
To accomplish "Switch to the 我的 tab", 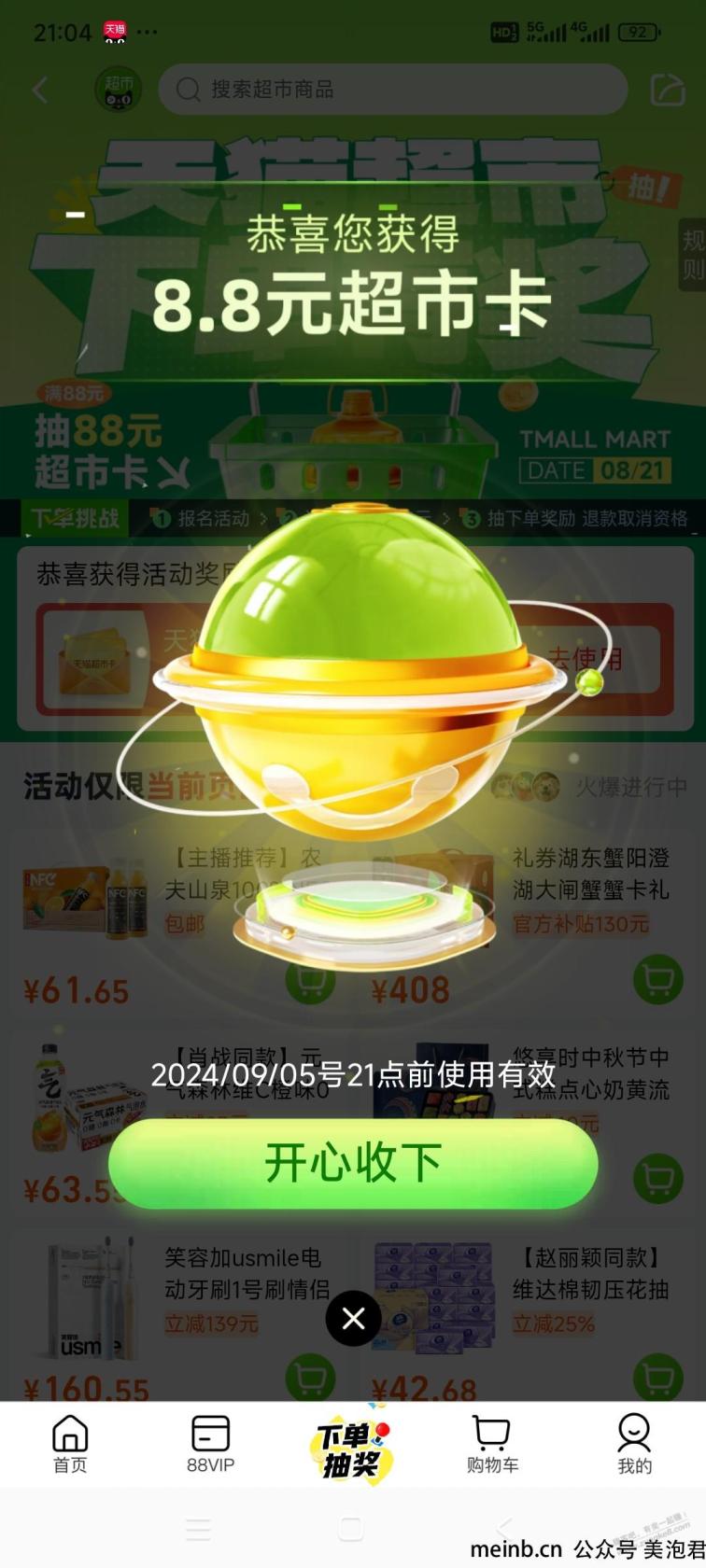I will [x=634, y=1443].
